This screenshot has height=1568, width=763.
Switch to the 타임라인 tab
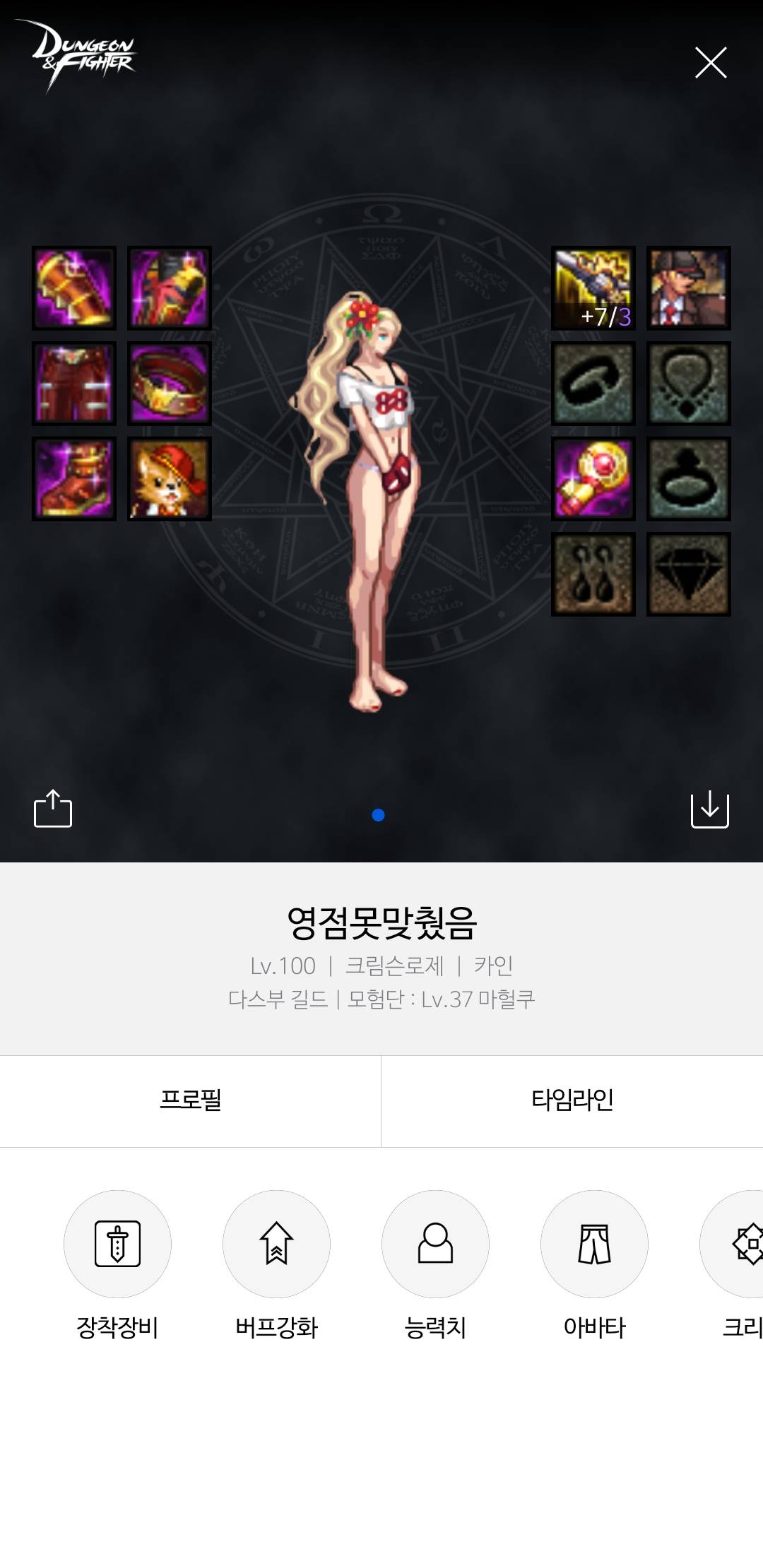click(x=572, y=1100)
